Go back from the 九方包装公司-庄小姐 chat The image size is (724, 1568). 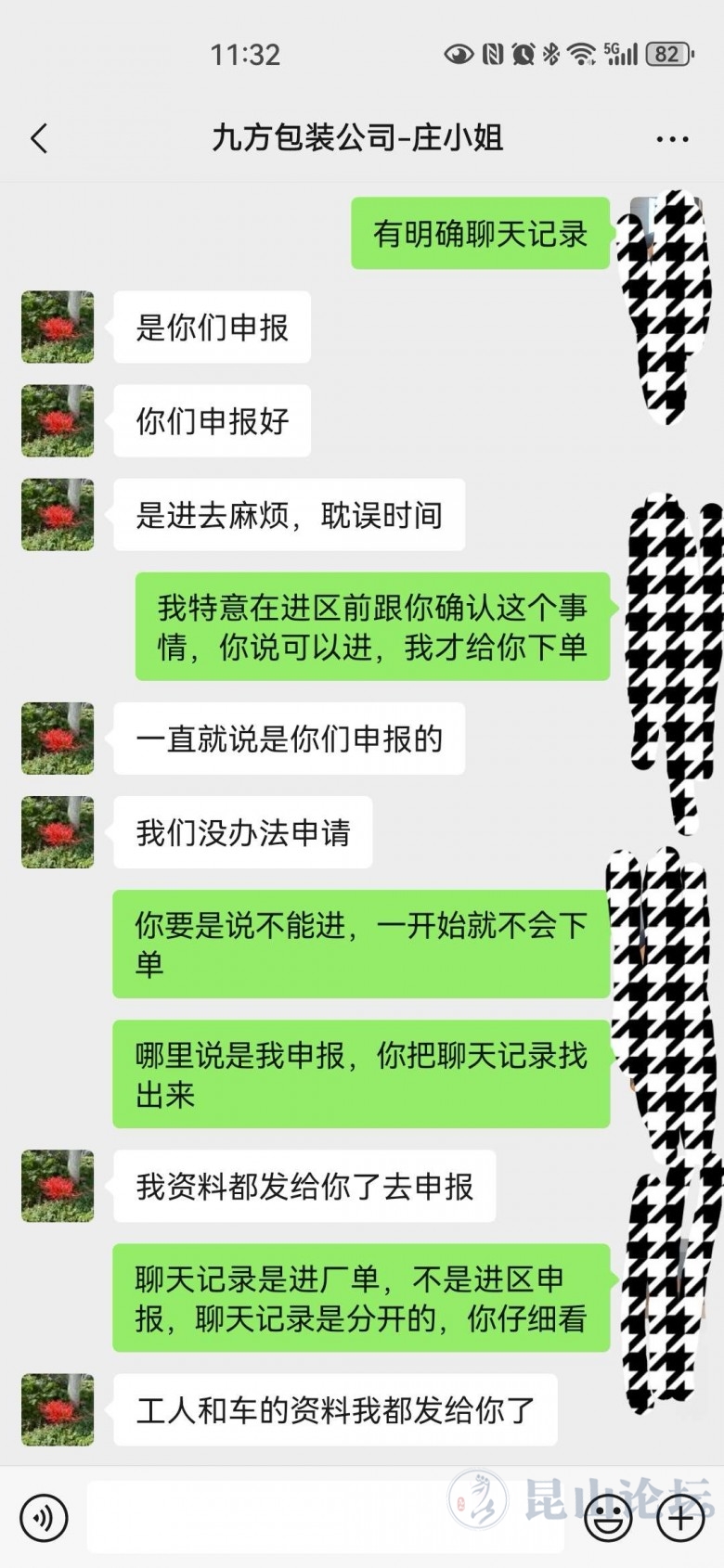coord(39,139)
